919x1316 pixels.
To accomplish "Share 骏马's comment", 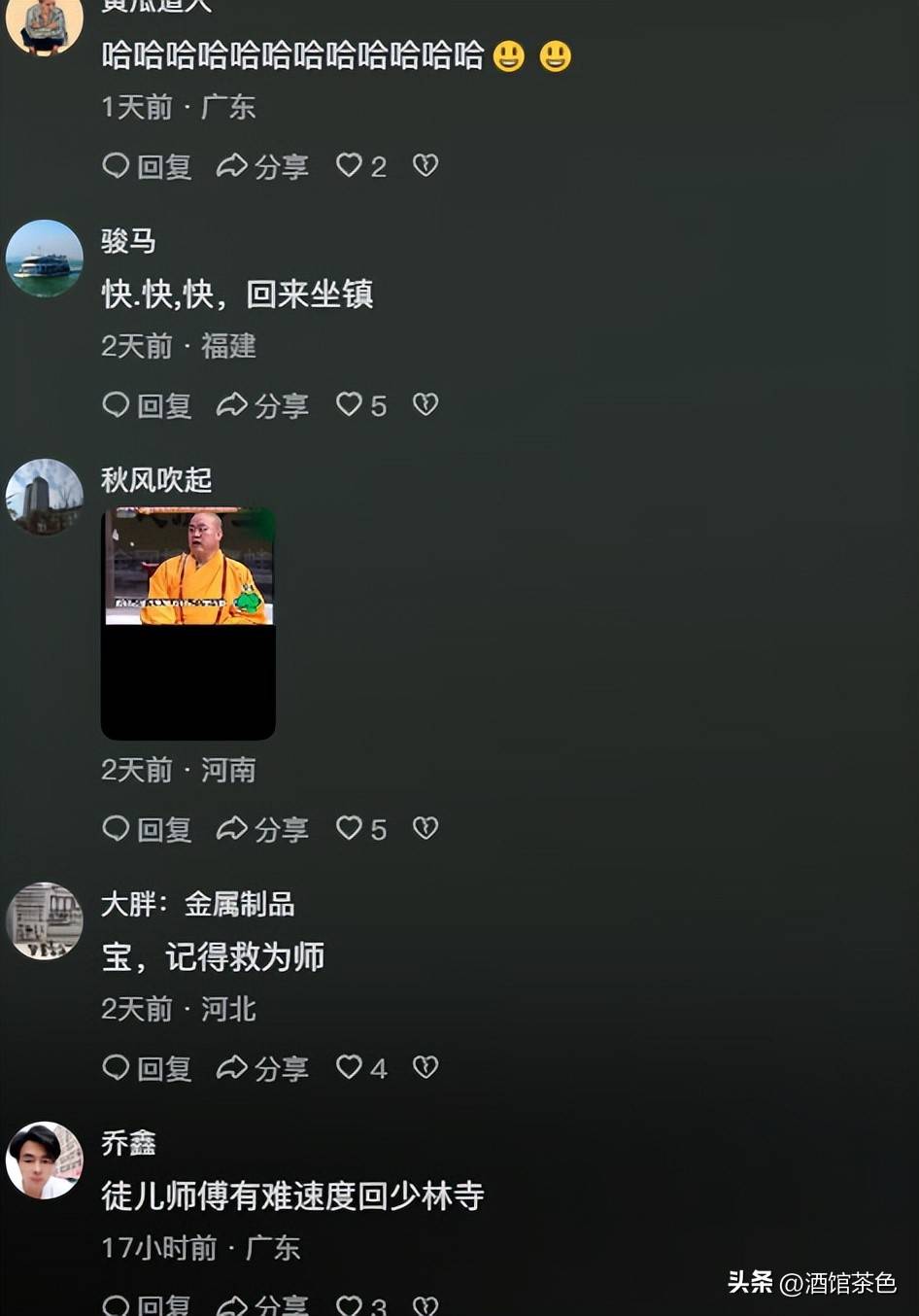I will (x=262, y=405).
